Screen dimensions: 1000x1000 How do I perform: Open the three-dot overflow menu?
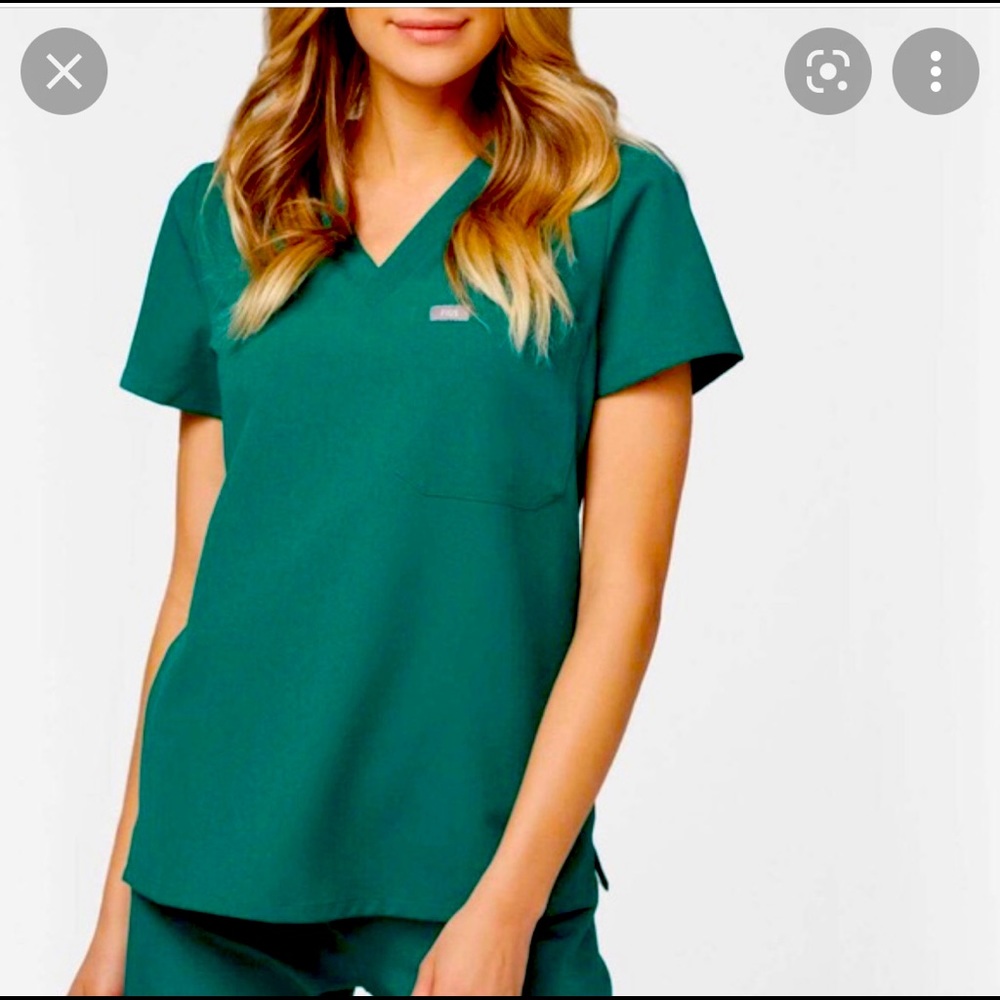point(935,71)
